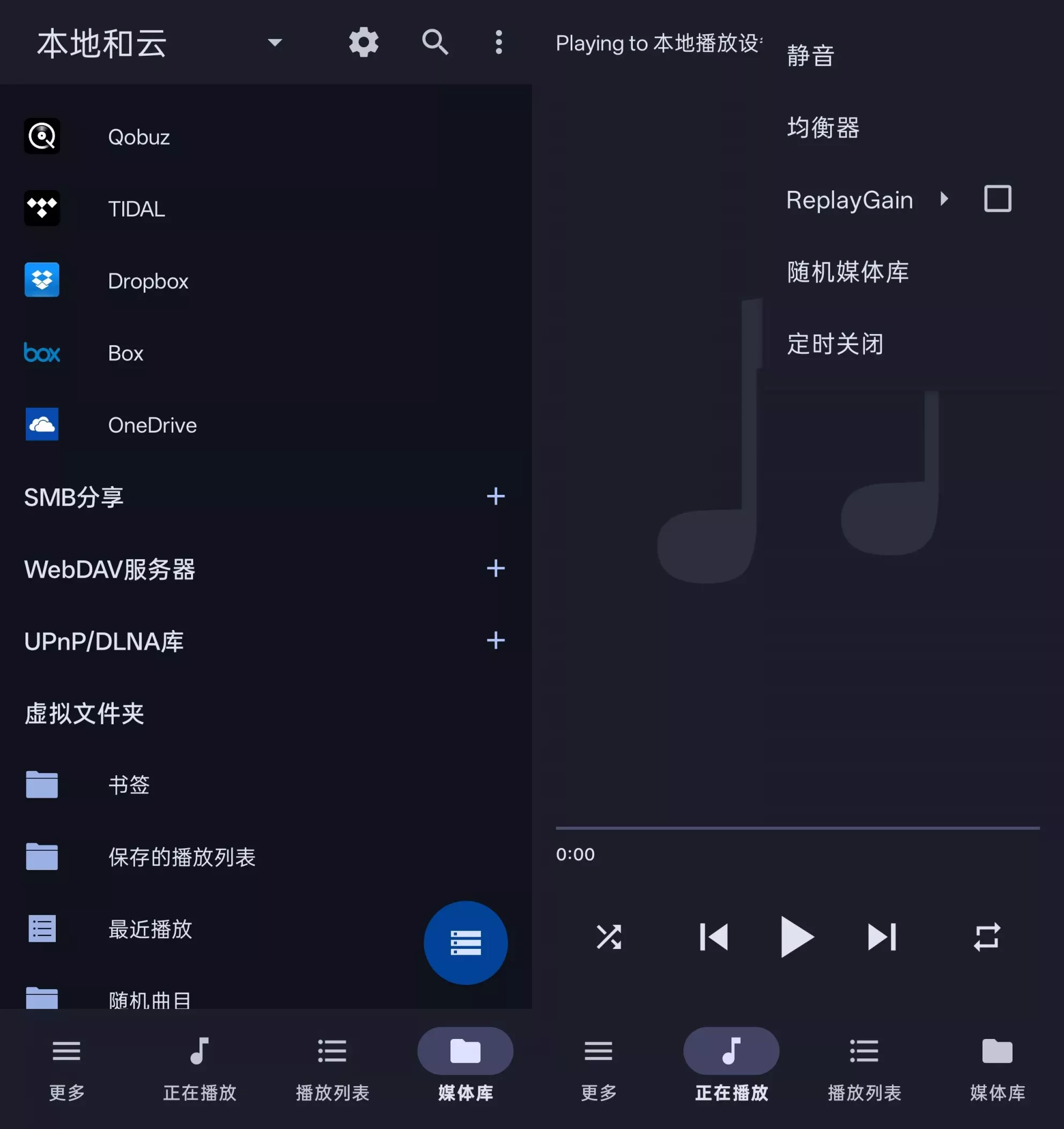Add a UPnP/DLNA库 library
Screen dimensions: 1064x1129
click(x=496, y=641)
